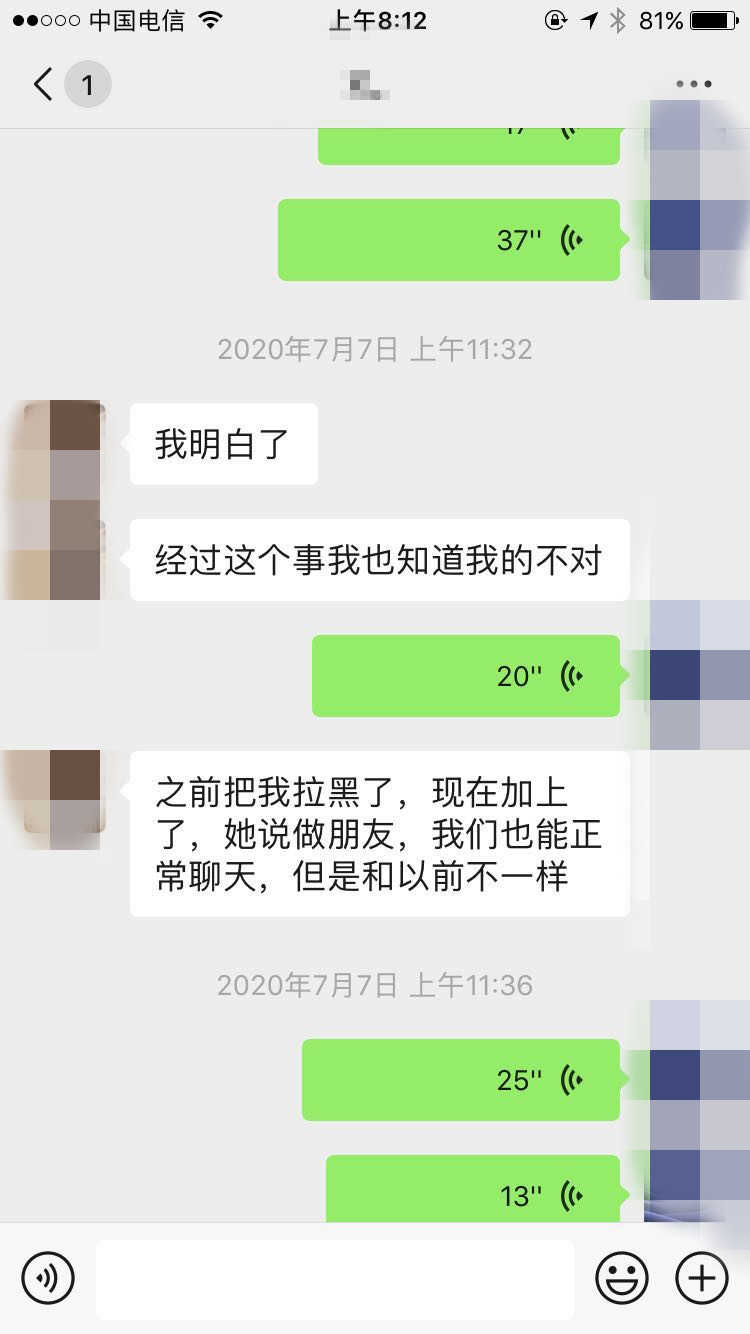Select the message '我明白了'

coord(222,443)
